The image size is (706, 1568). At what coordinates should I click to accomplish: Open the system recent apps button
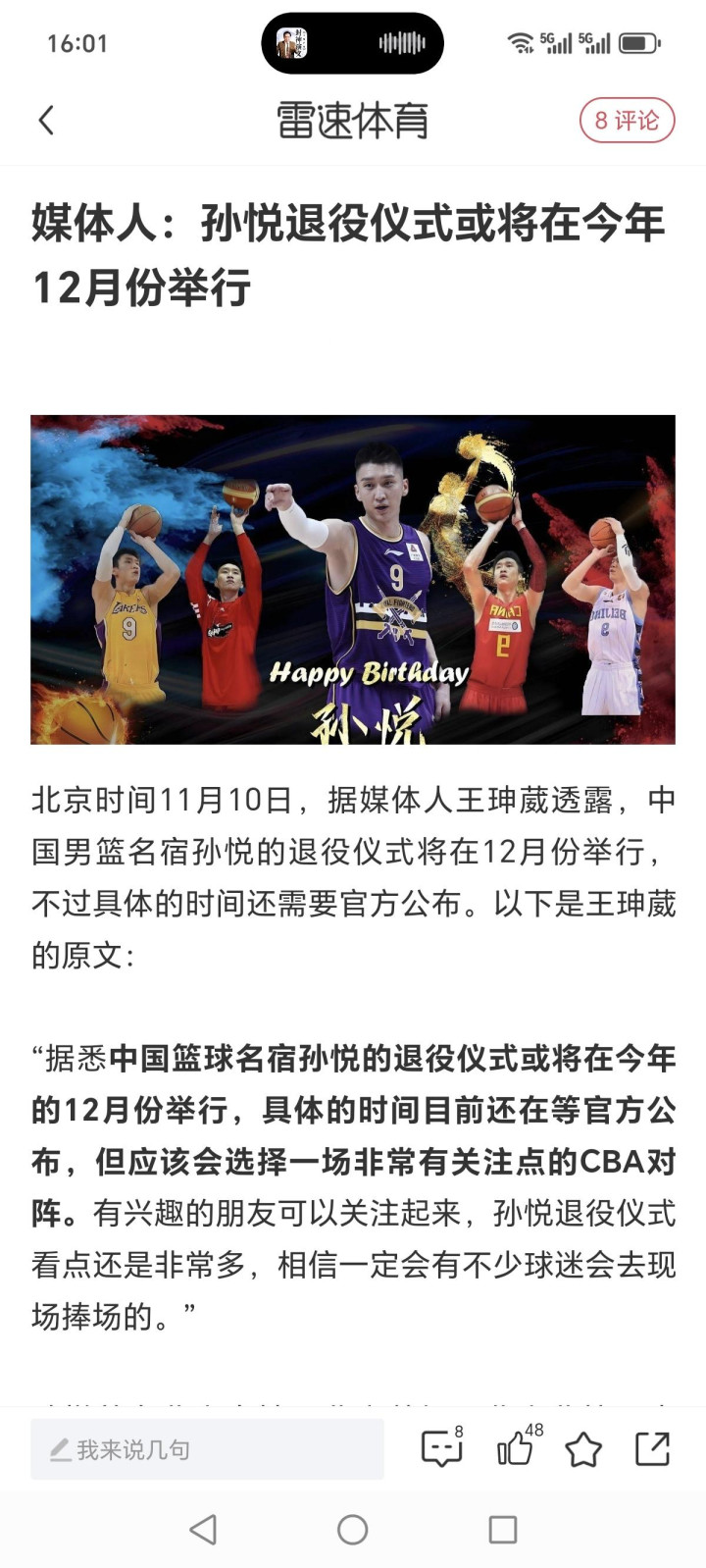point(503,1529)
